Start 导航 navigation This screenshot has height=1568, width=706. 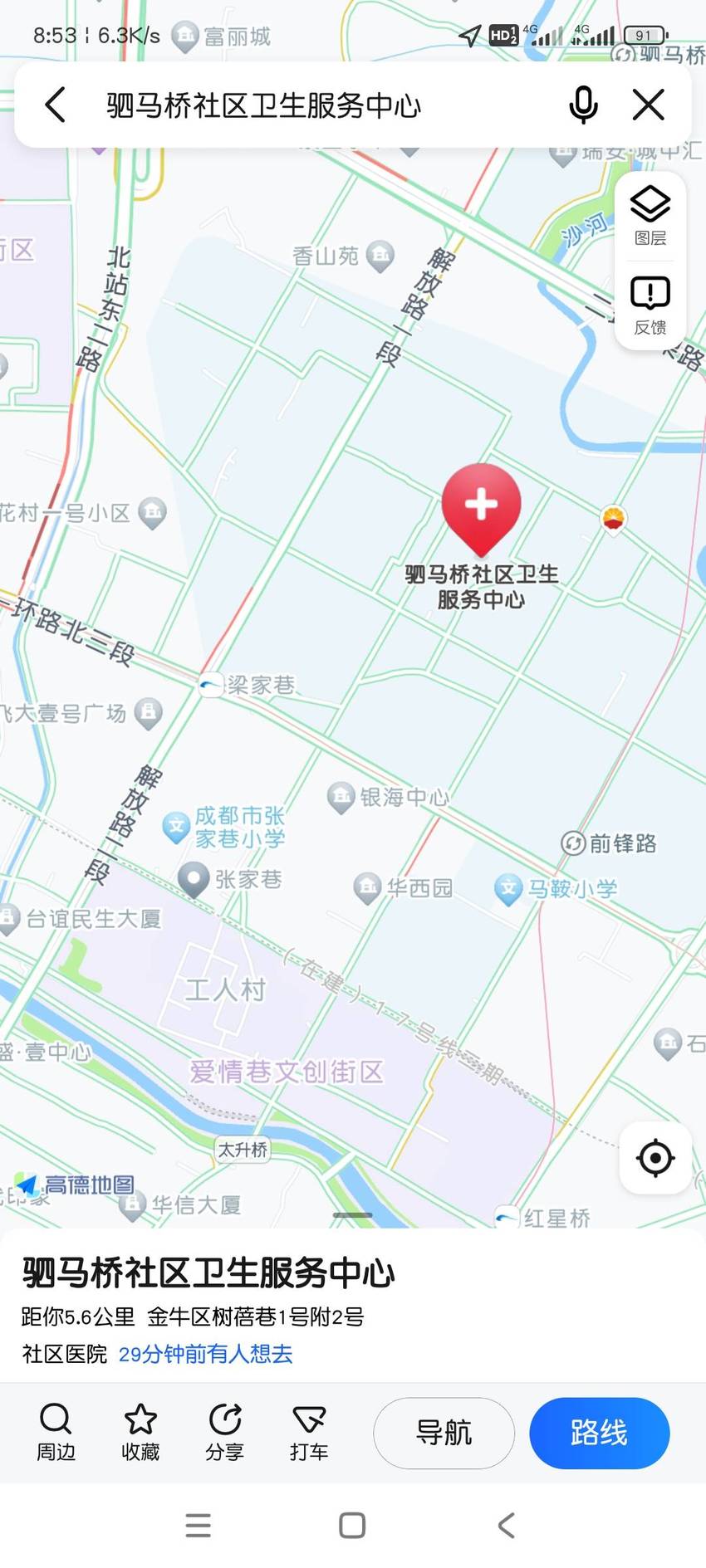pos(444,1433)
